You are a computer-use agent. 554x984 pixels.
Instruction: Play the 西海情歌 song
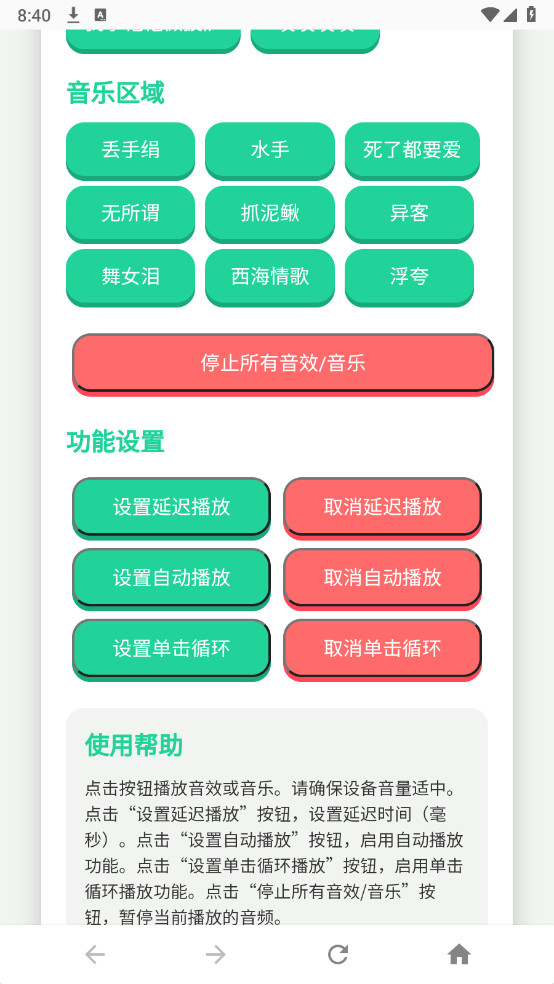270,277
